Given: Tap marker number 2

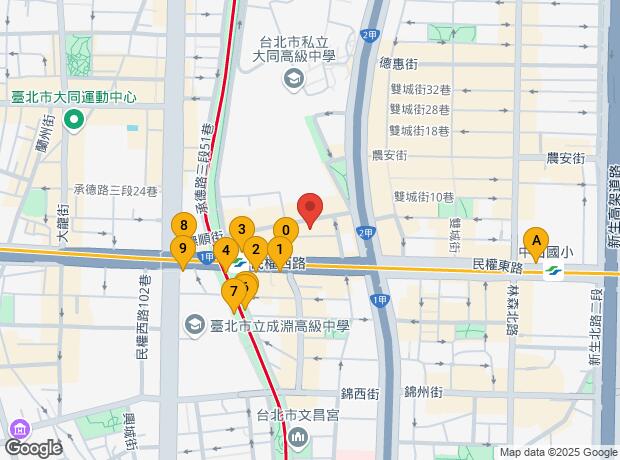Looking at the screenshot, I should 255,250.
